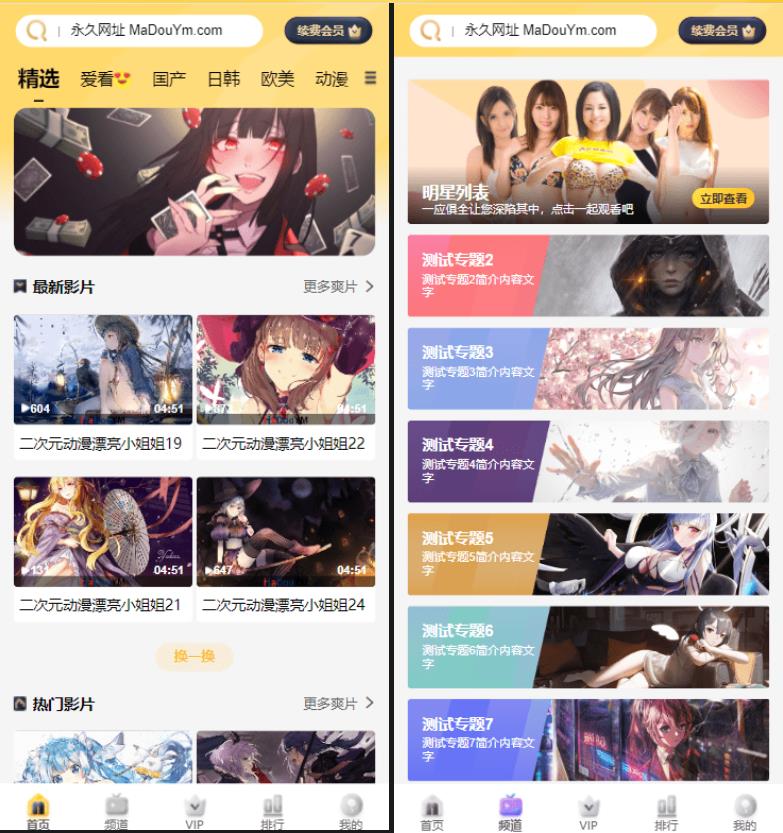Click the chevron after 热门影片's 更多爽片
This screenshot has width=783, height=833.
(369, 703)
